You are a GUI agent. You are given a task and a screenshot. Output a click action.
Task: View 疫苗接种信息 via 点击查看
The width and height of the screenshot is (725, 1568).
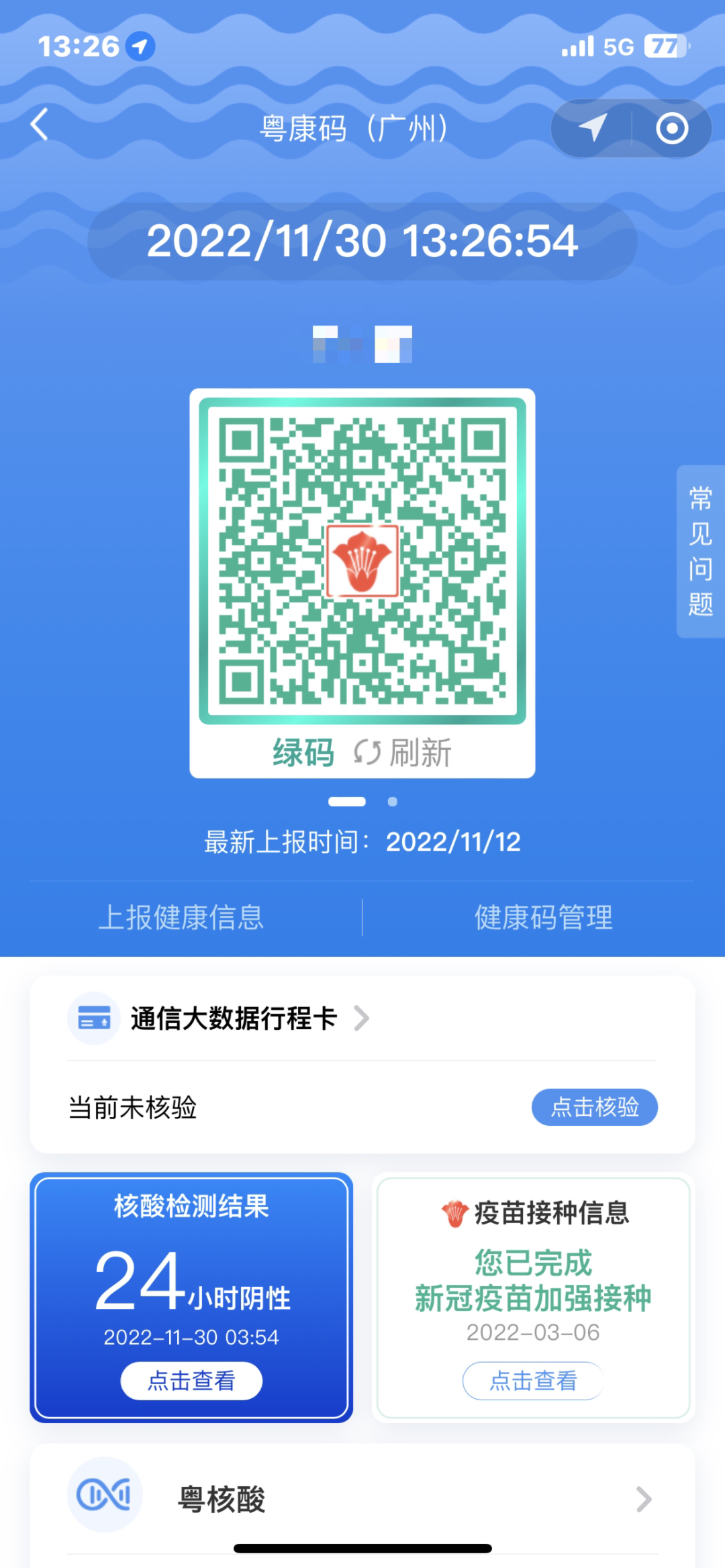(x=533, y=1381)
